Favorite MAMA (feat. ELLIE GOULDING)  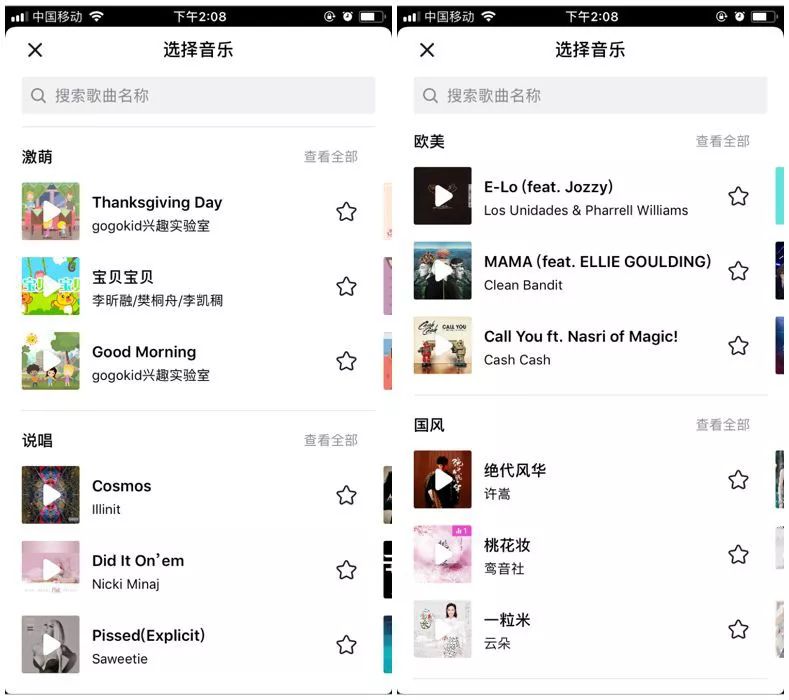point(738,271)
